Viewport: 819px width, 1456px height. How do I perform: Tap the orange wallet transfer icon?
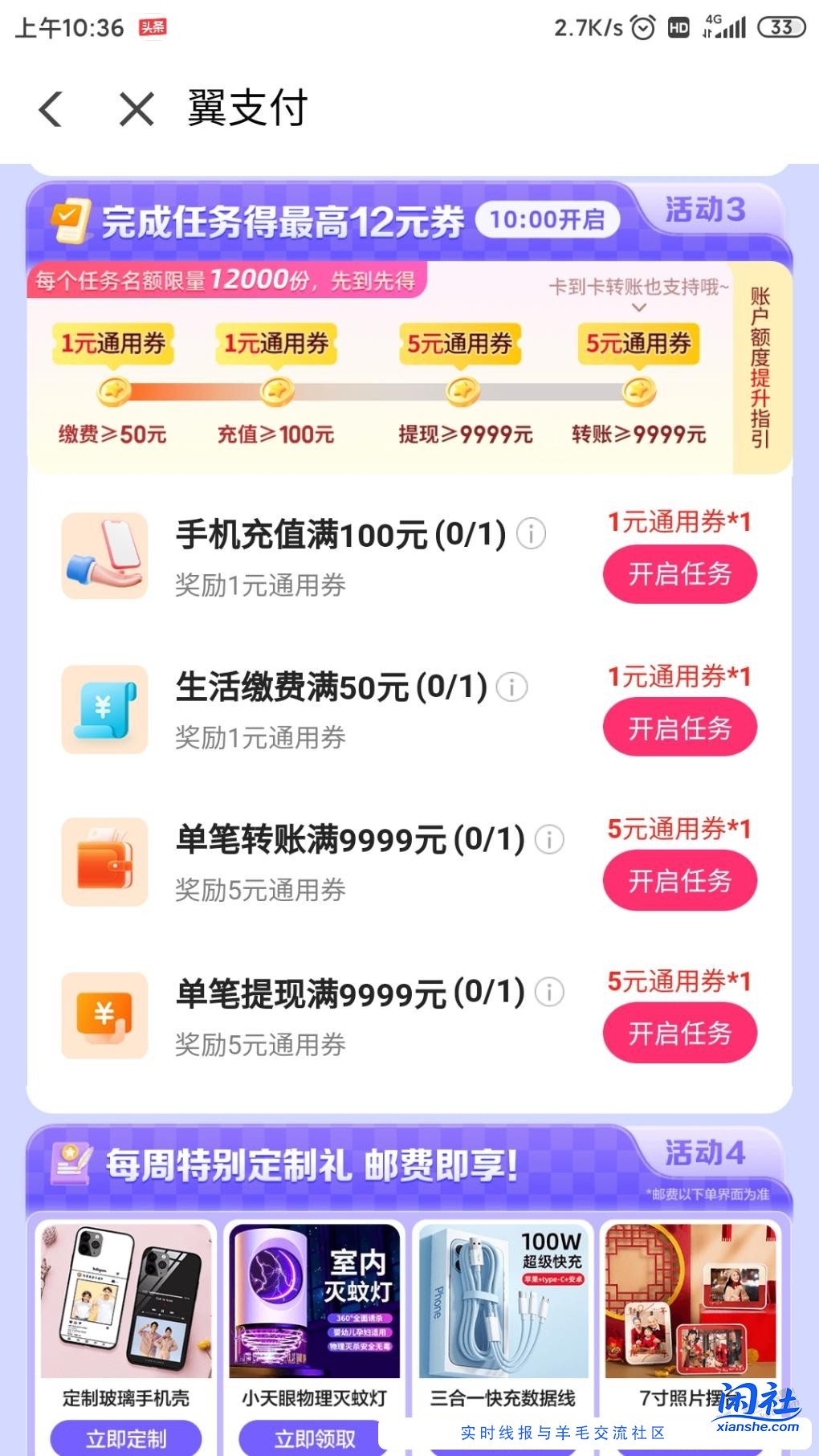click(x=104, y=862)
